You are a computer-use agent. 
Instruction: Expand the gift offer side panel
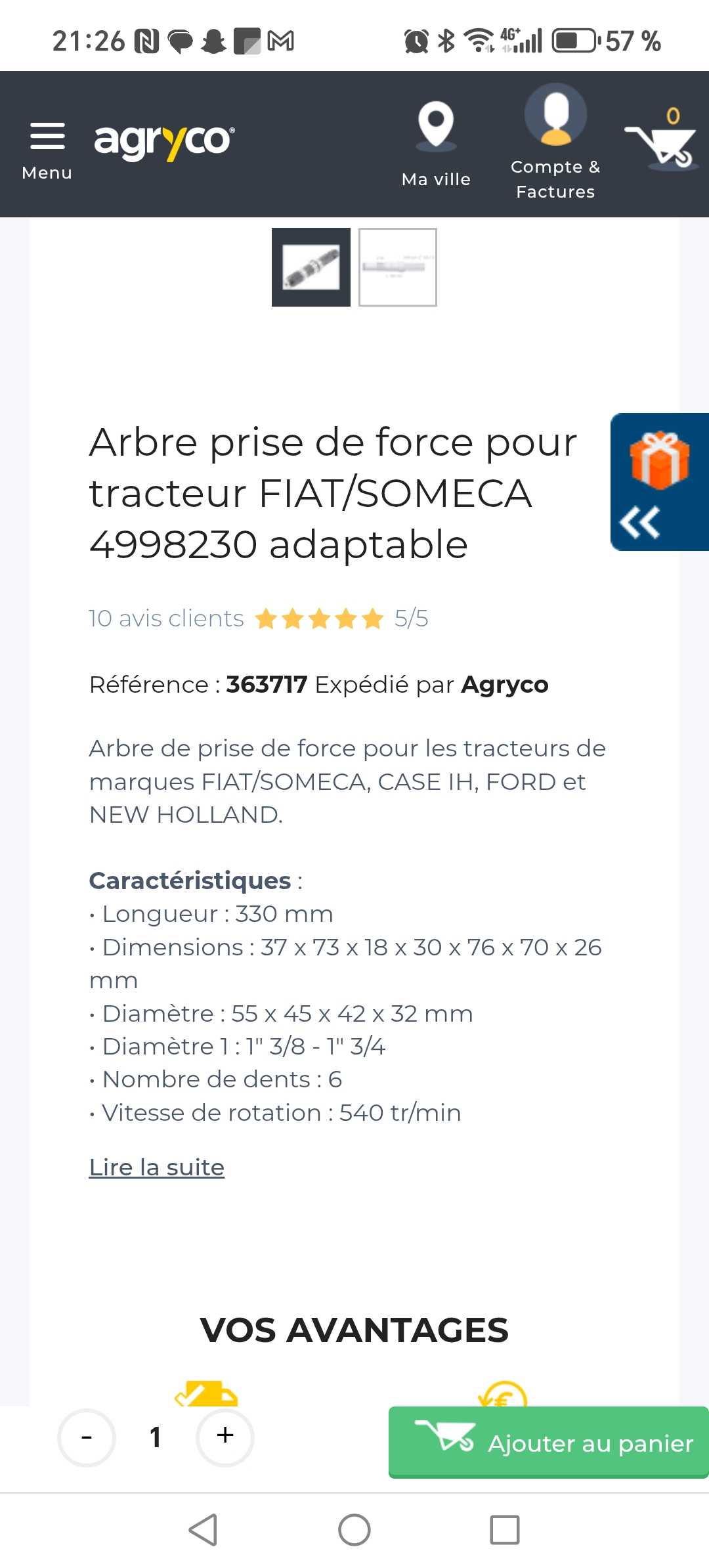pos(659,483)
